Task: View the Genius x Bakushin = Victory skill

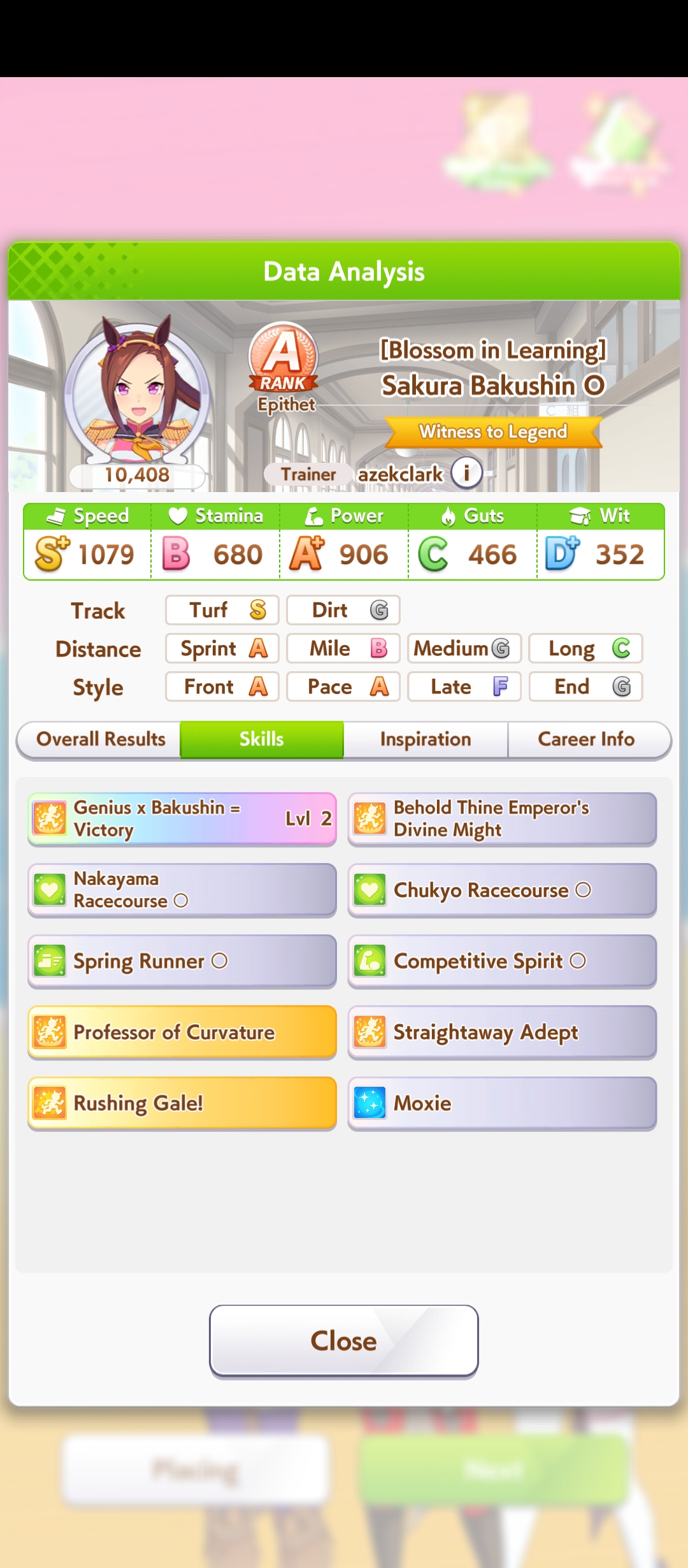Action: [x=182, y=819]
